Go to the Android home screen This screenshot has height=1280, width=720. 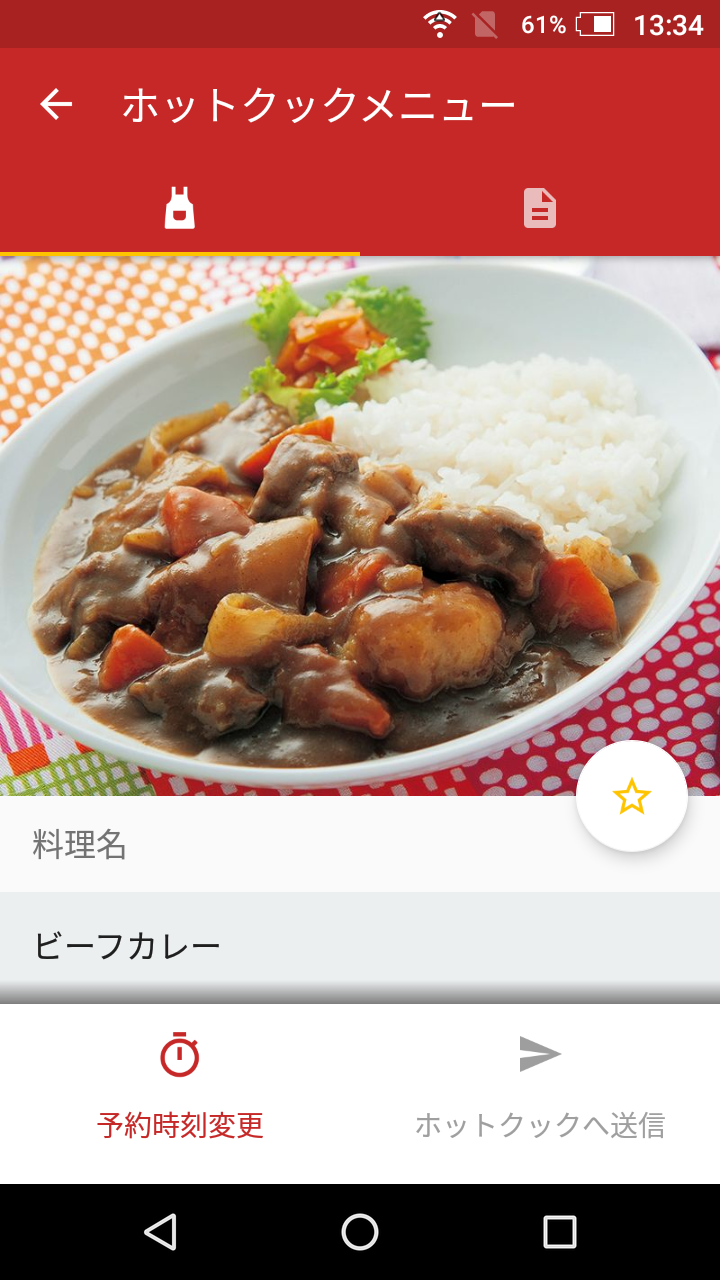[360, 1232]
